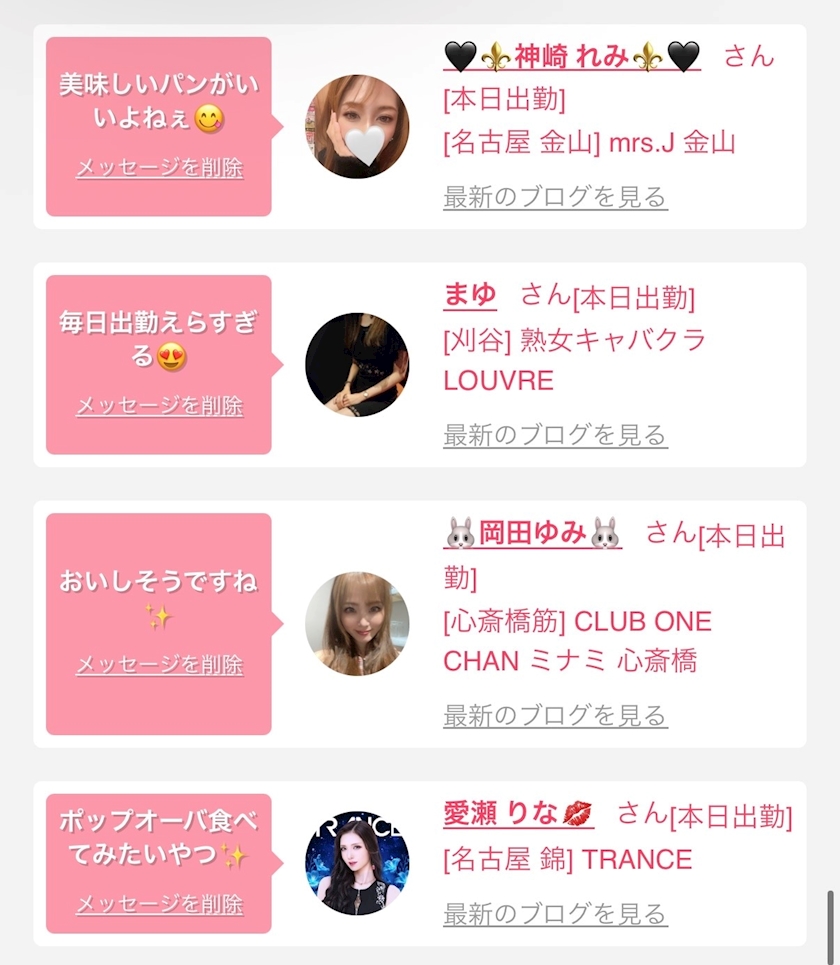Delete the message sent to 岡田ゆみ

(x=159, y=665)
